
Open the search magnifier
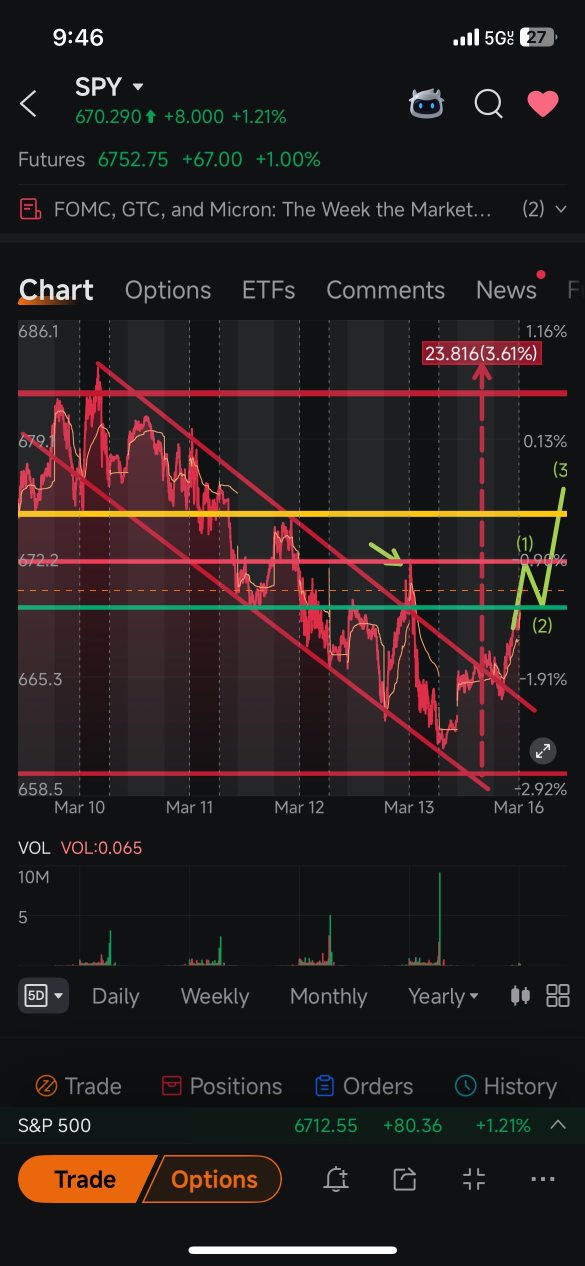(x=488, y=103)
